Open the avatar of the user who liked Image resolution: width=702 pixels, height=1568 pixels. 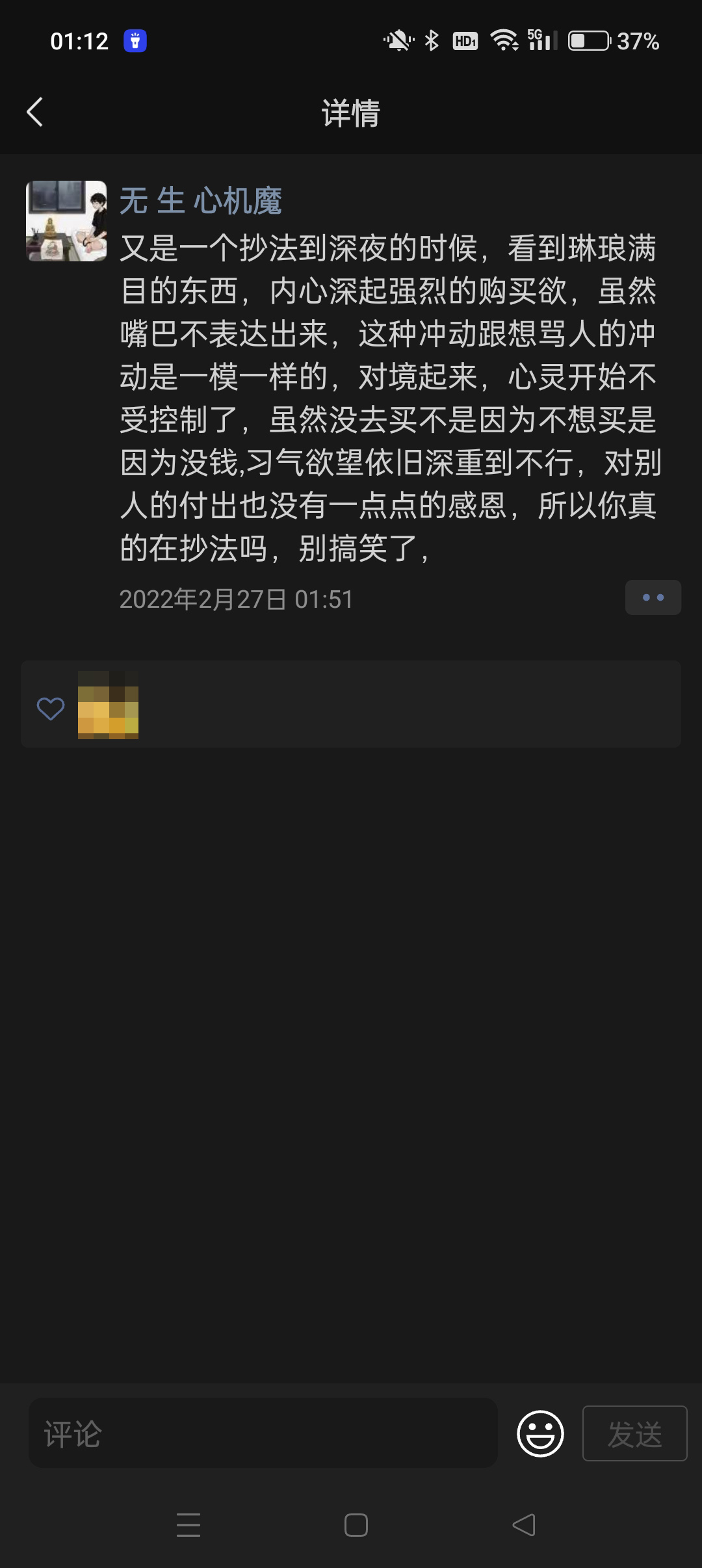108,705
